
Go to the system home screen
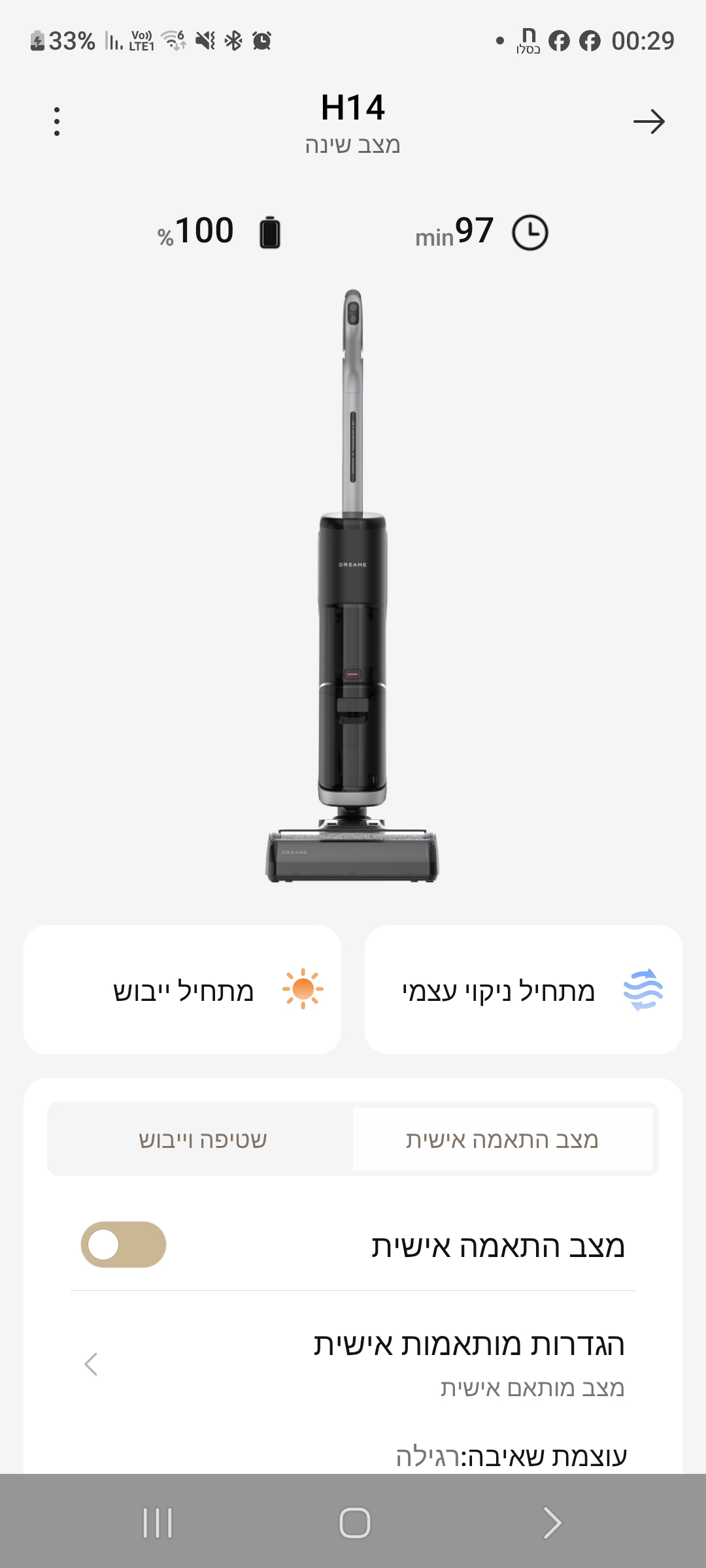click(354, 1523)
